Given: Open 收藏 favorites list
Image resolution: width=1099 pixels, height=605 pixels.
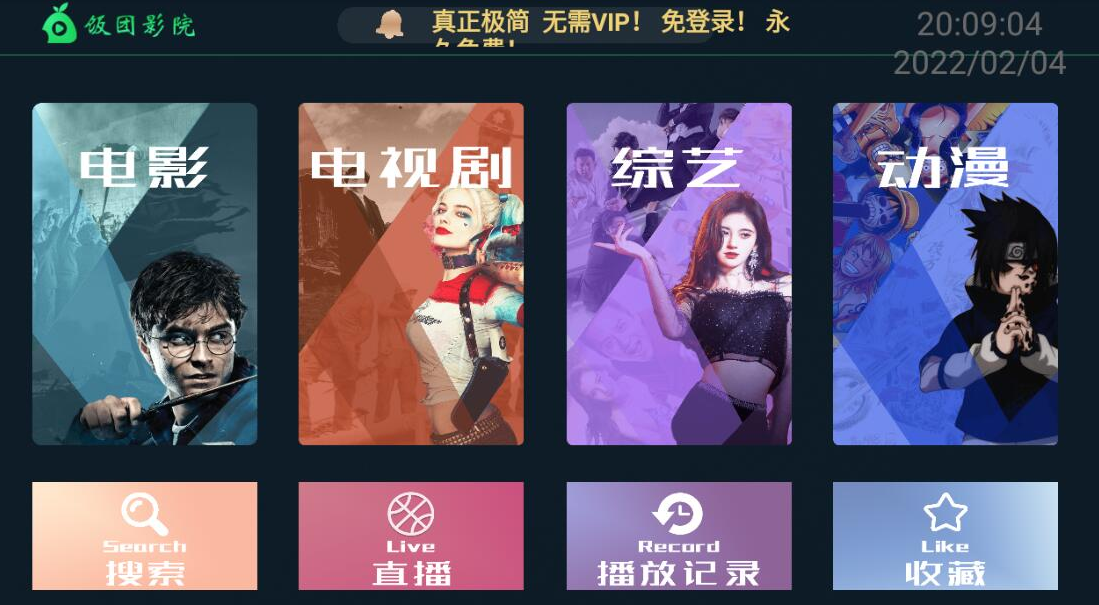Looking at the screenshot, I should coord(945,536).
